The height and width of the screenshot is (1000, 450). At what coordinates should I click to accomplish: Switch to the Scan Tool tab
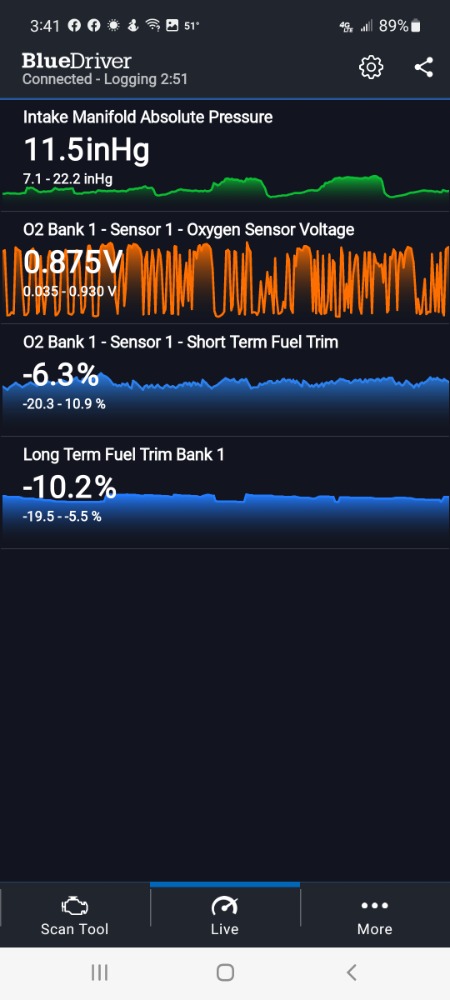(x=75, y=915)
